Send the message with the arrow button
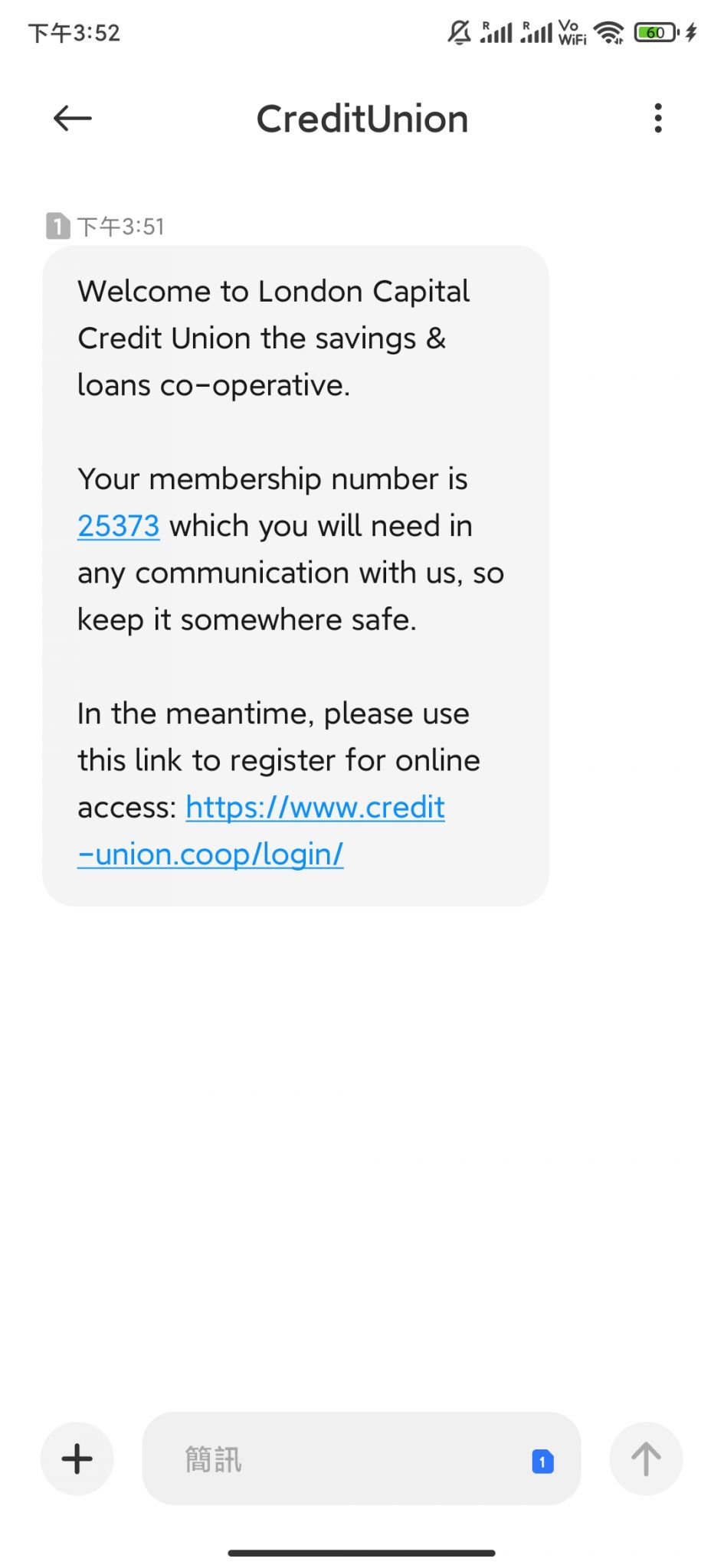Image resolution: width=724 pixels, height=1568 pixels. pos(646,1459)
